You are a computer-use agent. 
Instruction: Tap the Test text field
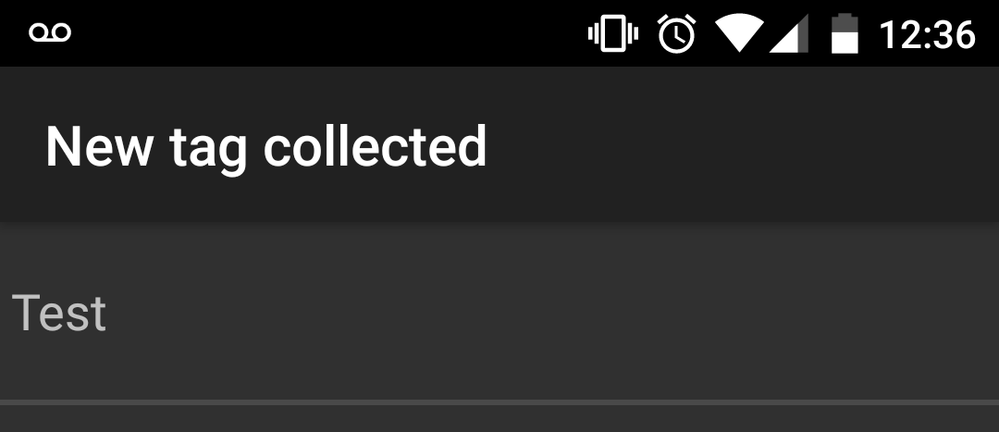(499, 315)
